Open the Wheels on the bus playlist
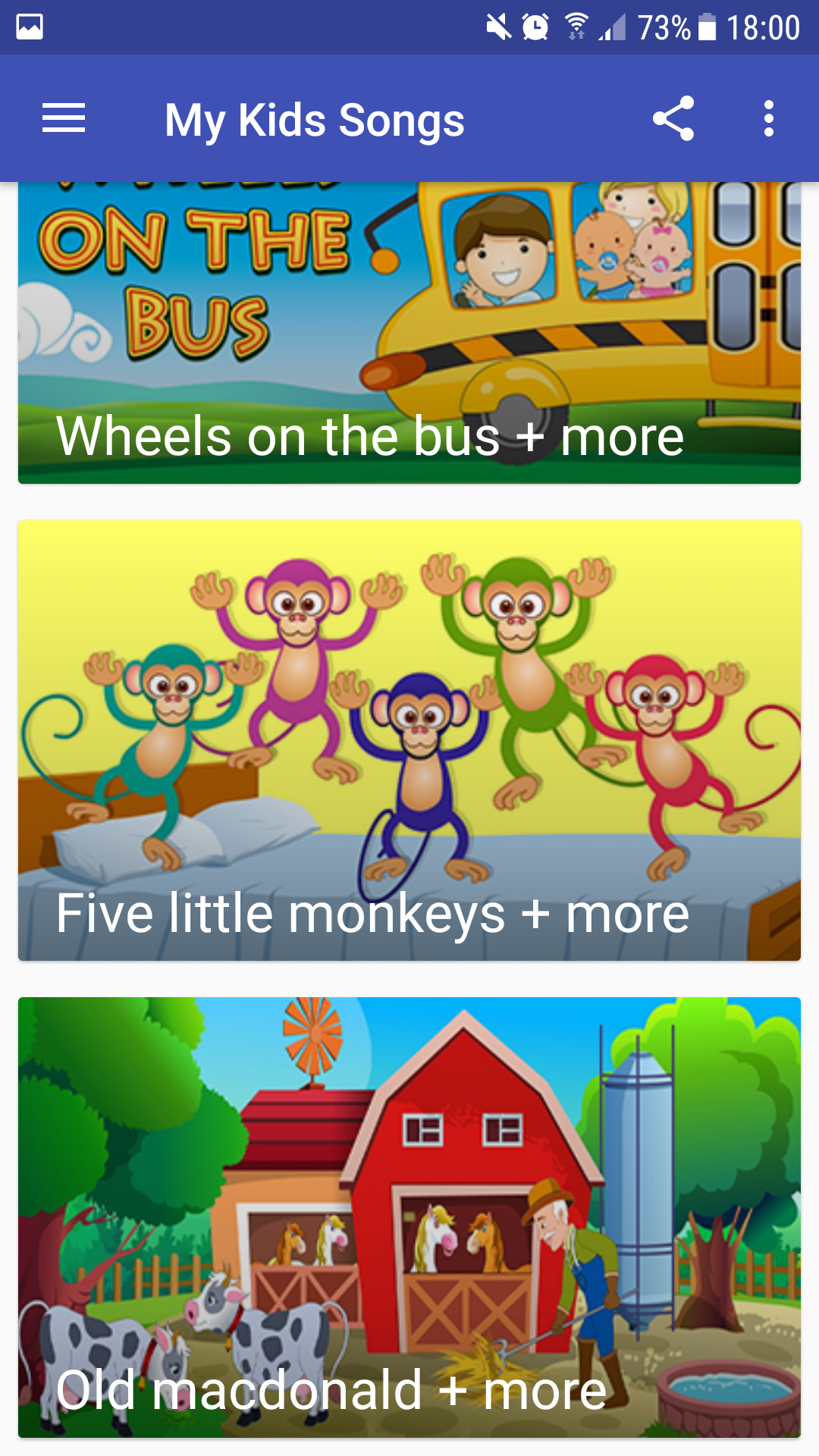The height and width of the screenshot is (1456, 819). pos(409,326)
